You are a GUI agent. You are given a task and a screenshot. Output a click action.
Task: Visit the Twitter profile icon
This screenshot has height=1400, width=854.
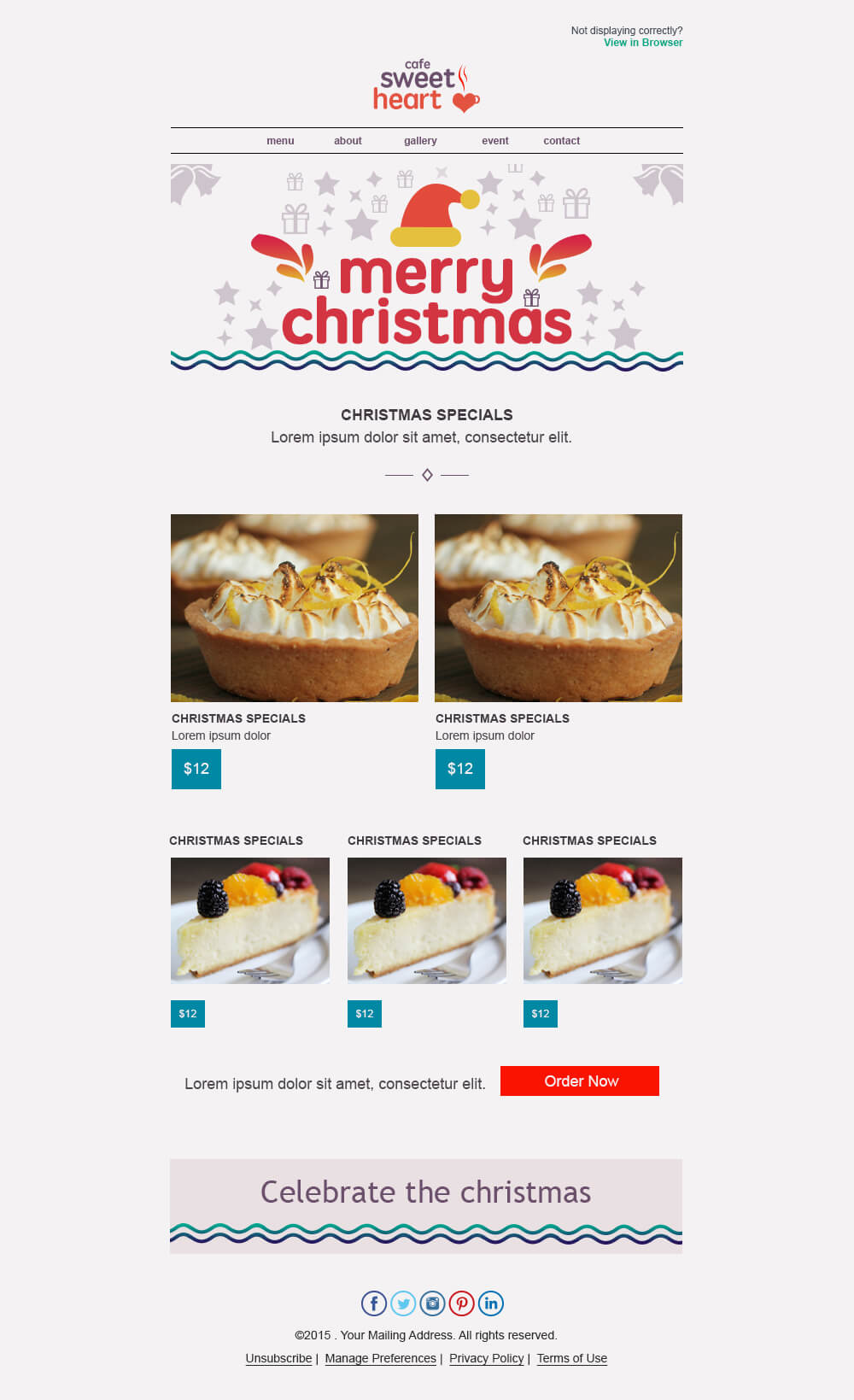(403, 1303)
